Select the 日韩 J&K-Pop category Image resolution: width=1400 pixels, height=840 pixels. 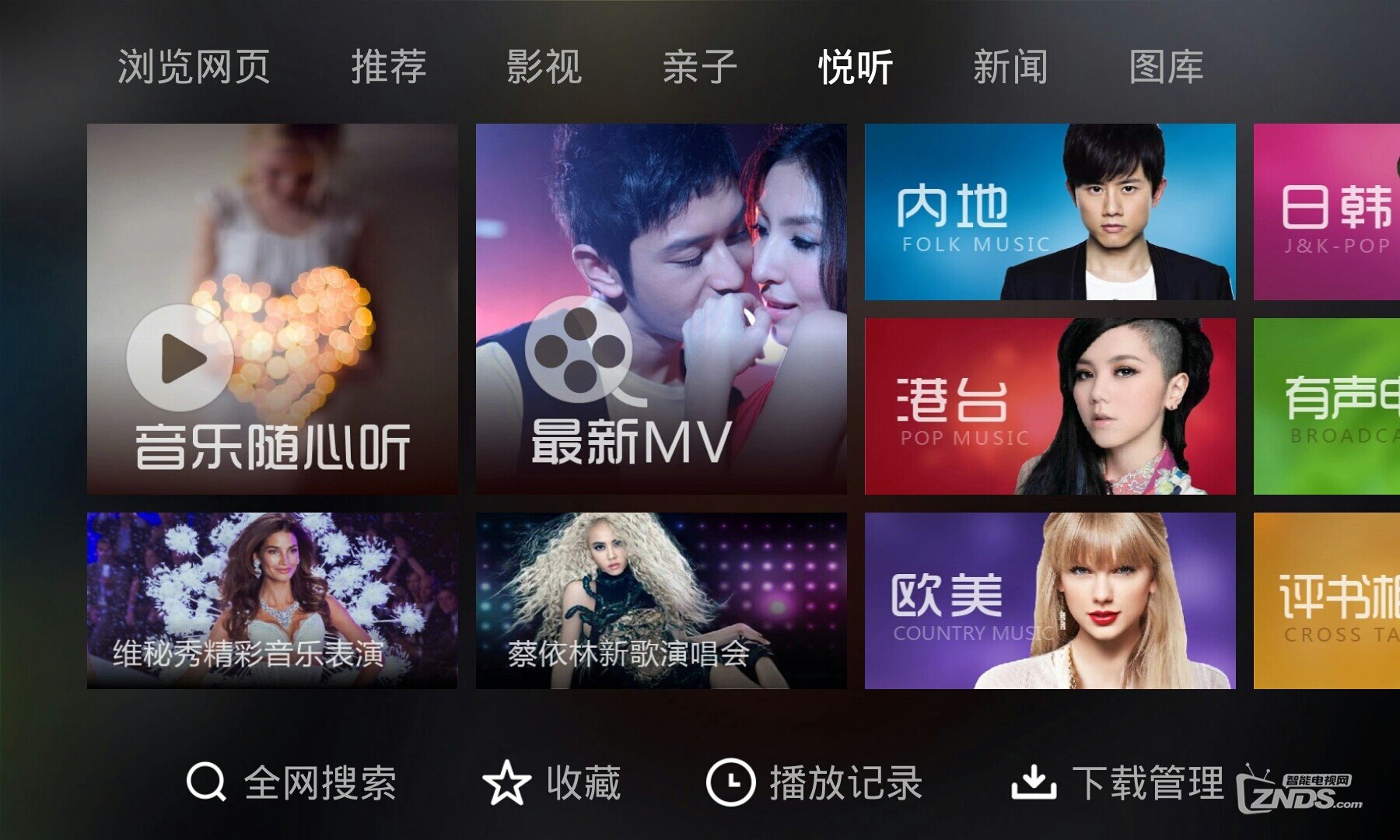pos(1327,212)
